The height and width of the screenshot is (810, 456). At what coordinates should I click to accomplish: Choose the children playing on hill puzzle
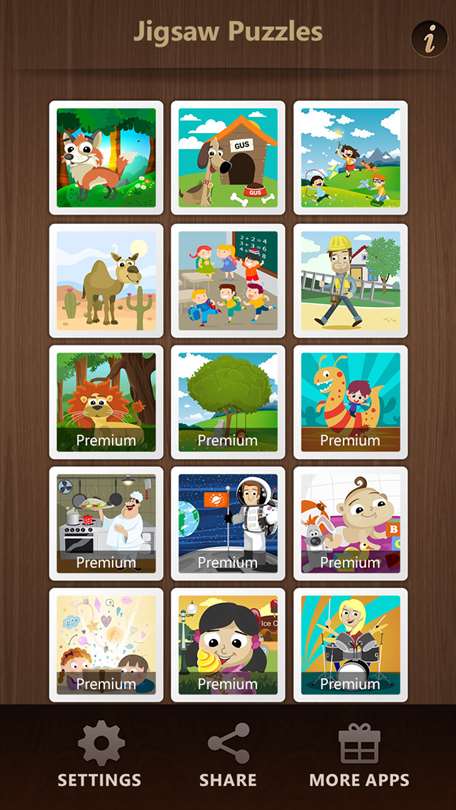coord(350,158)
